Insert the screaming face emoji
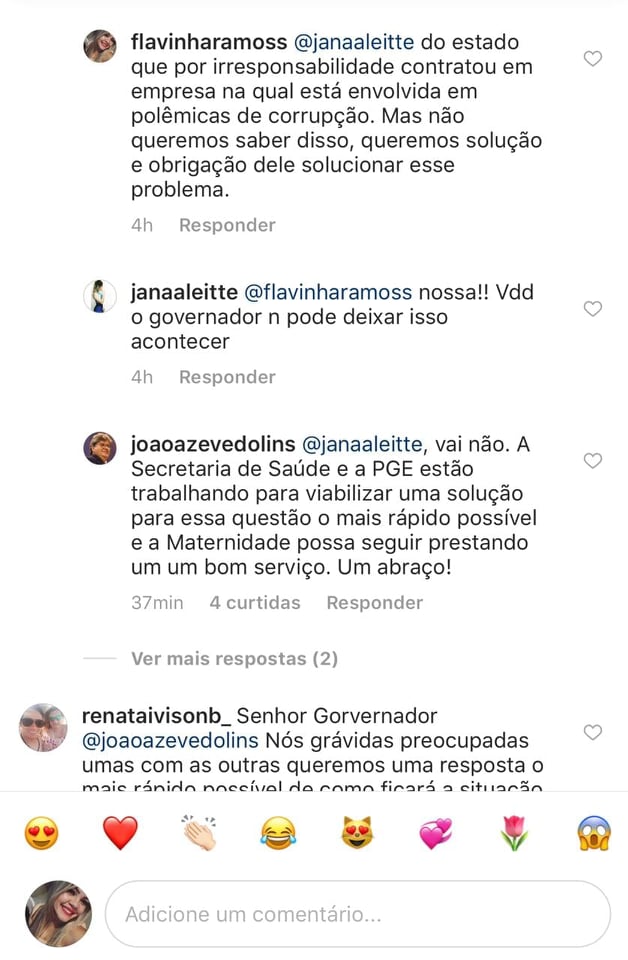 [594, 833]
